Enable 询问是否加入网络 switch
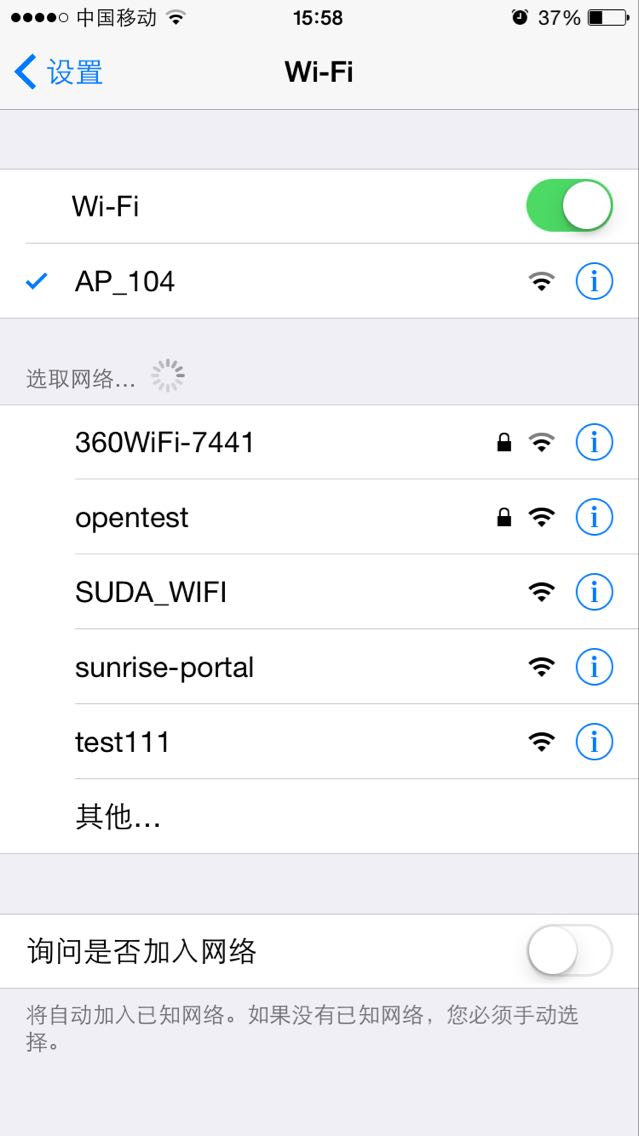639x1136 pixels. tap(568, 951)
